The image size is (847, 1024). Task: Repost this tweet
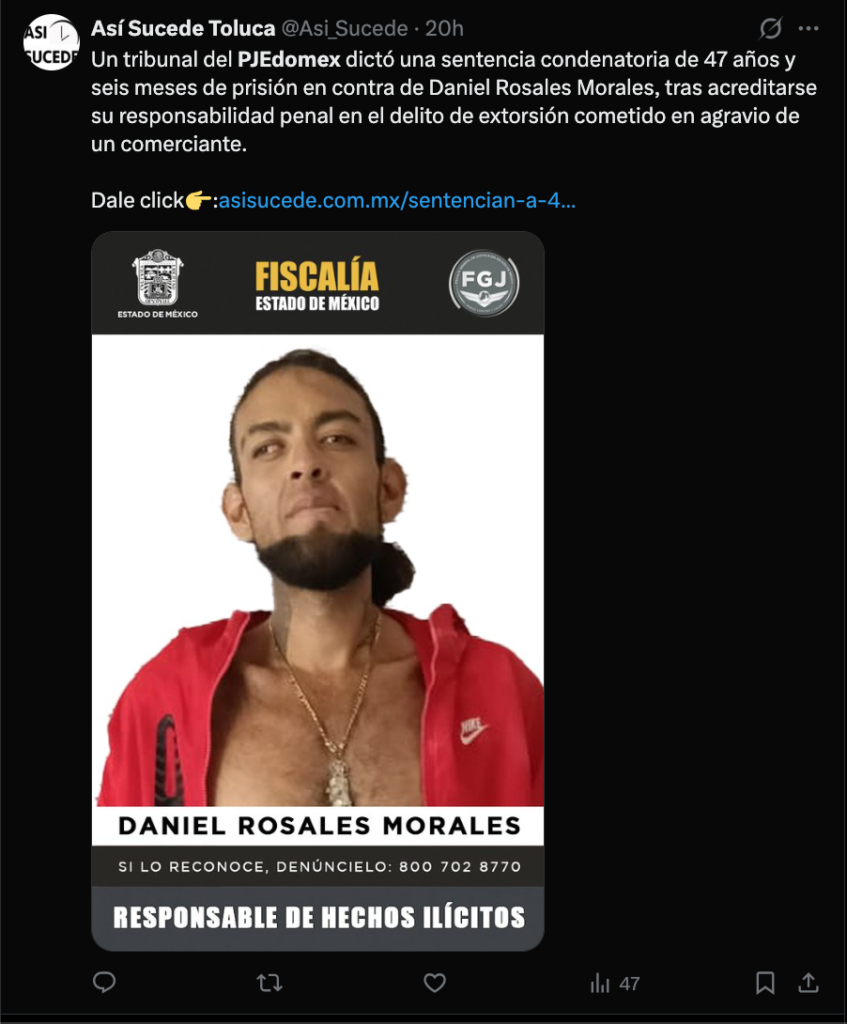pos(269,983)
